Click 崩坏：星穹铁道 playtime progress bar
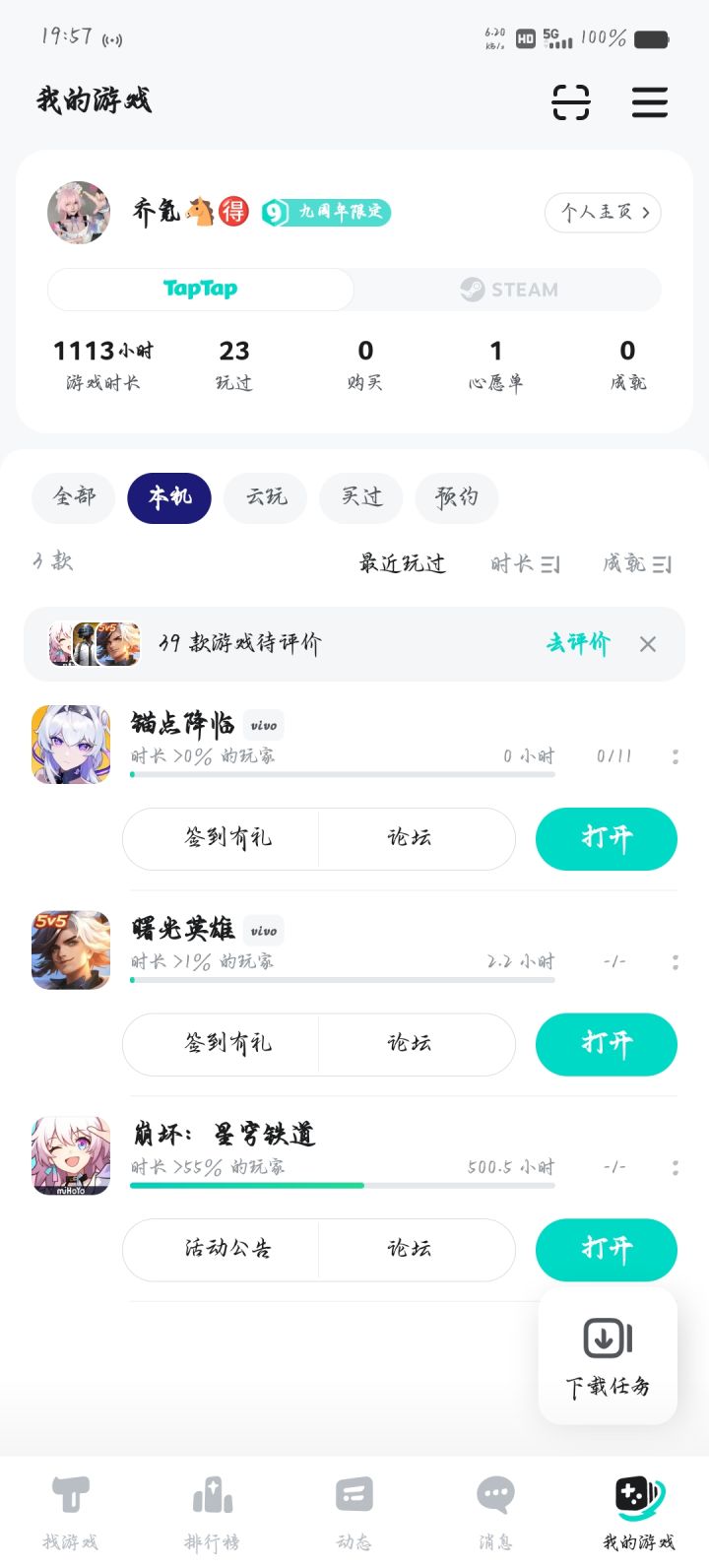 pyautogui.click(x=341, y=1185)
